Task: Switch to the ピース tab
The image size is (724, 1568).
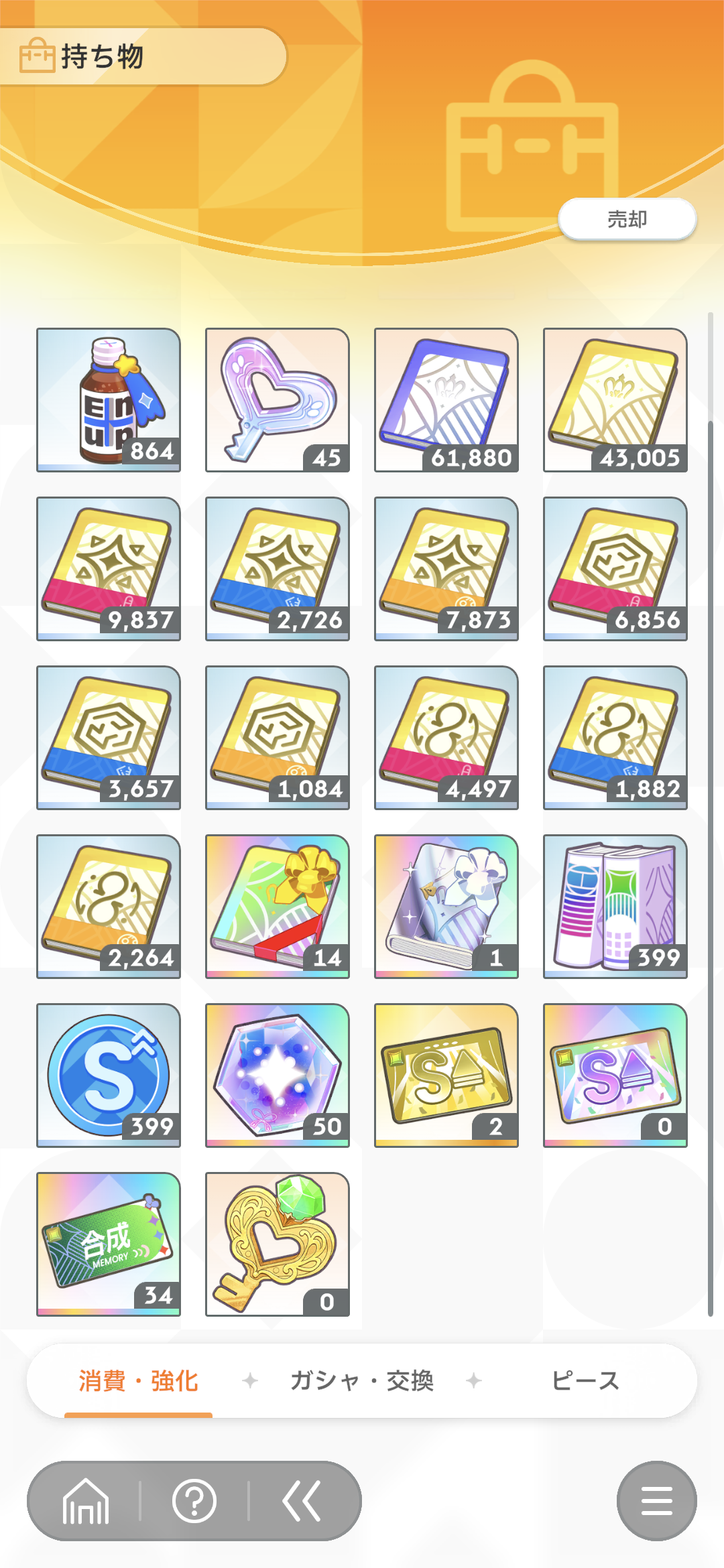Action: click(585, 1381)
